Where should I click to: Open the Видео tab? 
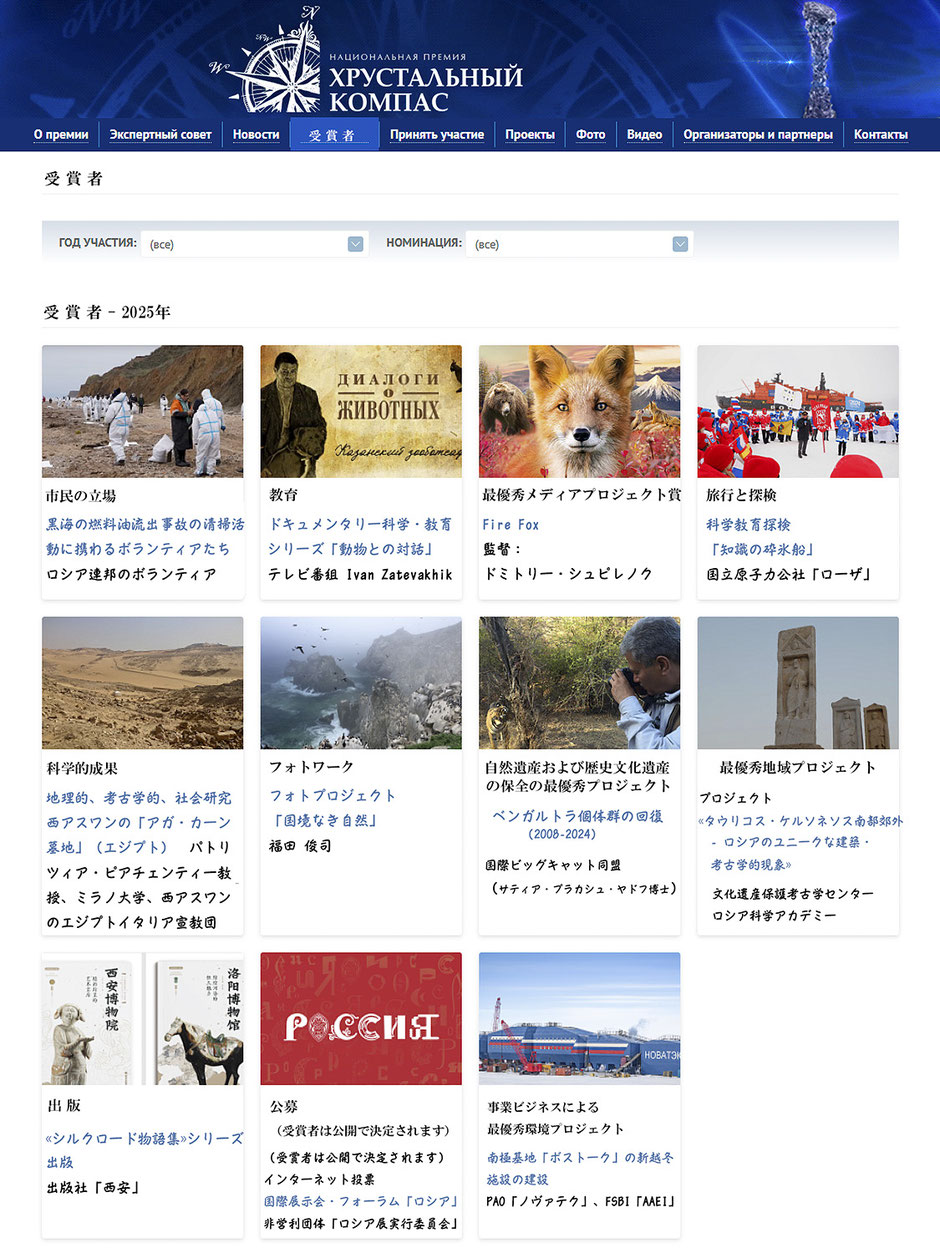(645, 135)
